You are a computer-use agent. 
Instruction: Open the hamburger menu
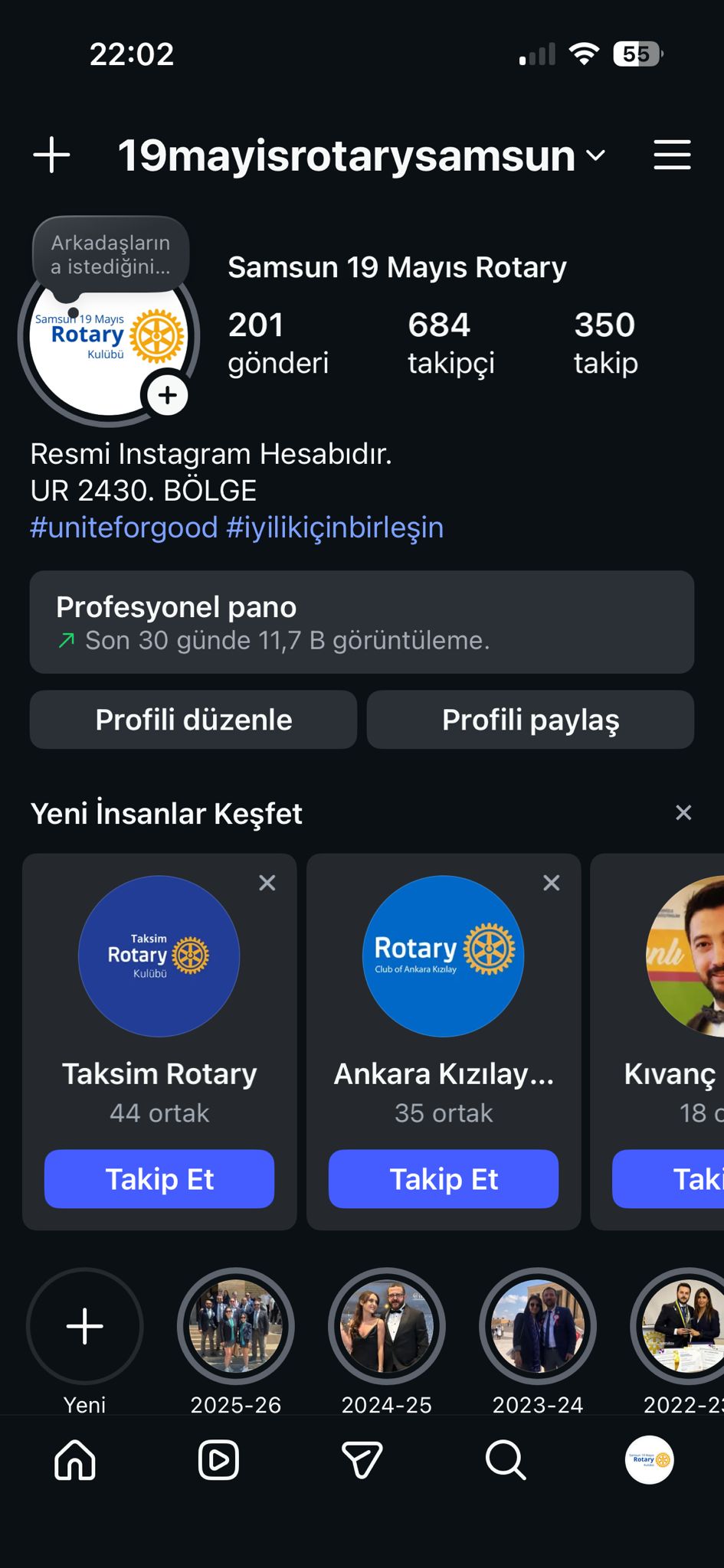pos(672,155)
